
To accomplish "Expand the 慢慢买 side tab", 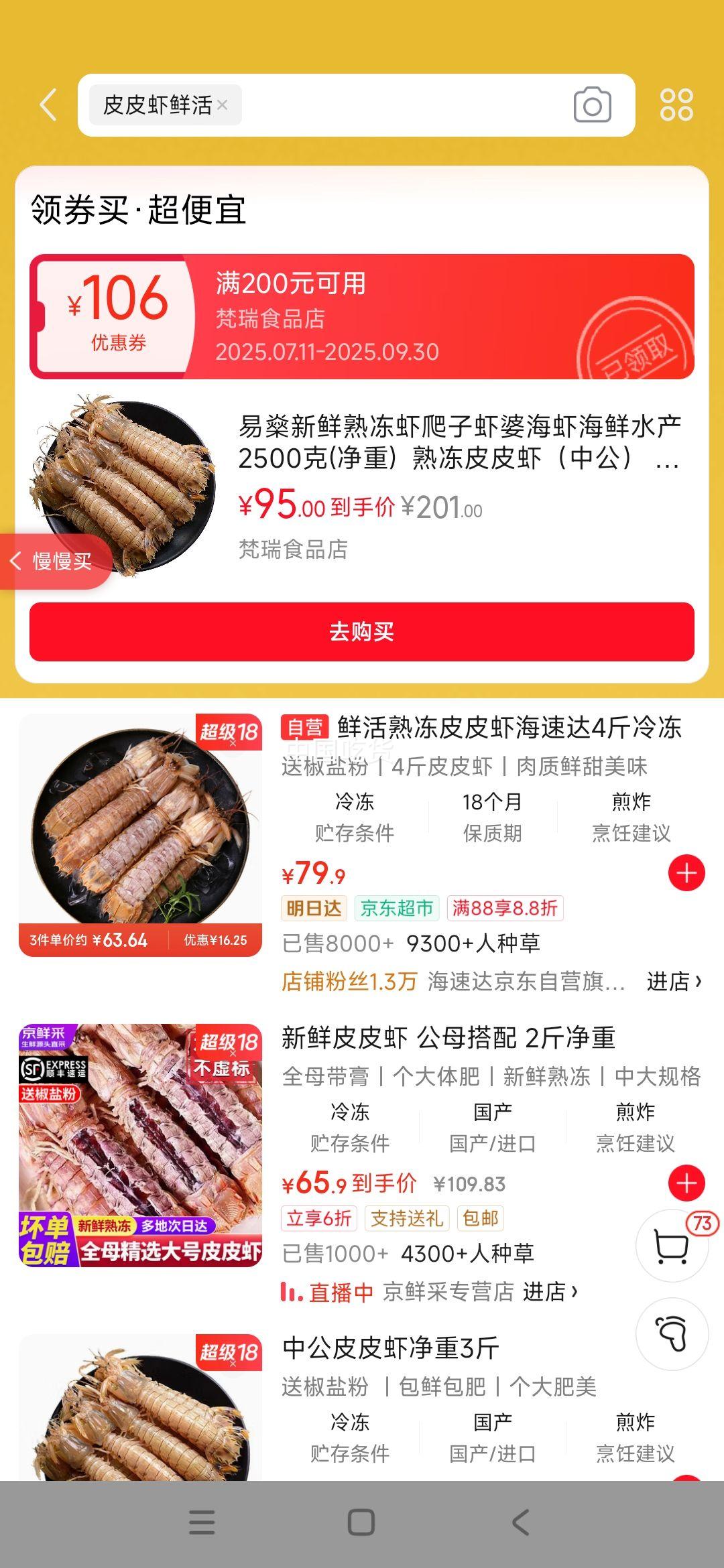I will pos(54,562).
